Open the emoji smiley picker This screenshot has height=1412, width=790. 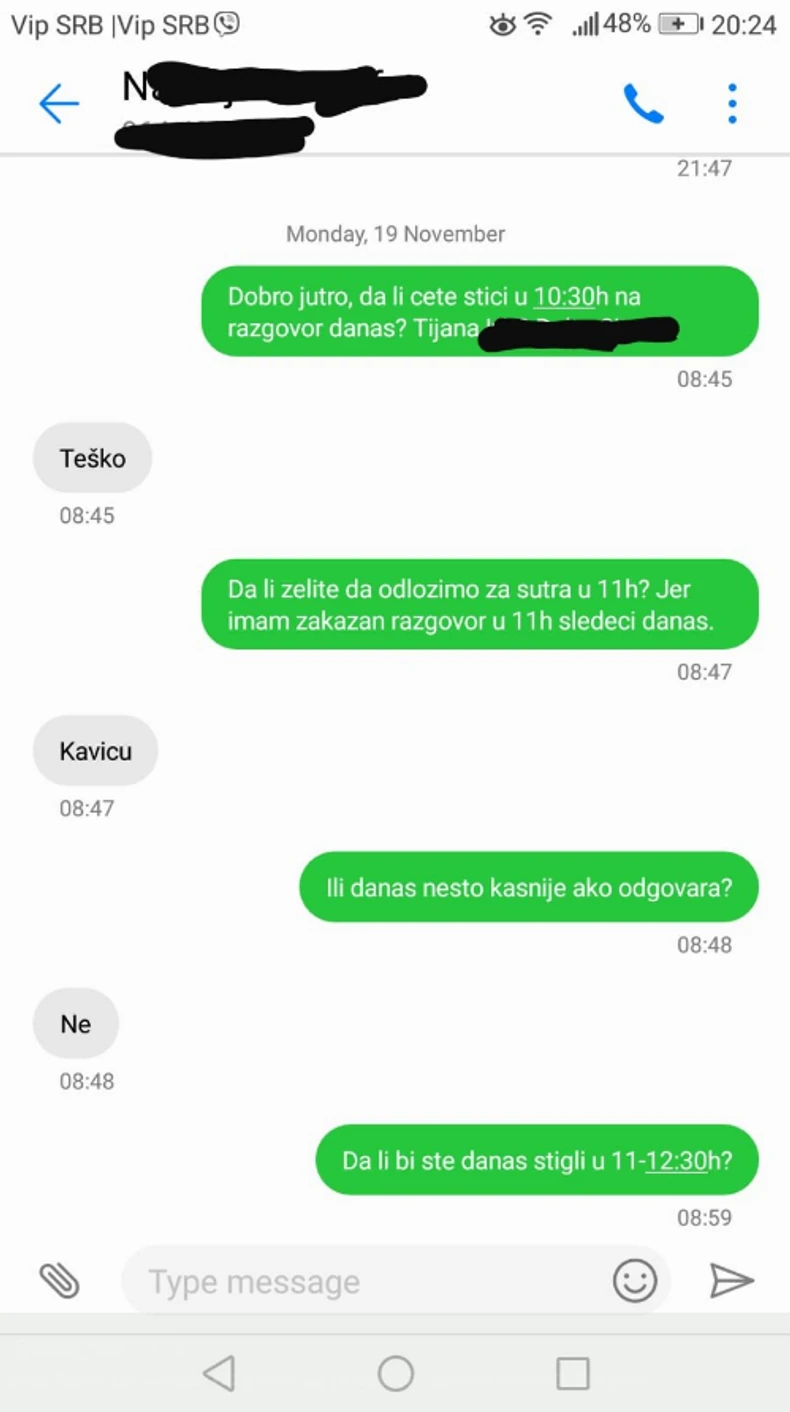tap(635, 1280)
